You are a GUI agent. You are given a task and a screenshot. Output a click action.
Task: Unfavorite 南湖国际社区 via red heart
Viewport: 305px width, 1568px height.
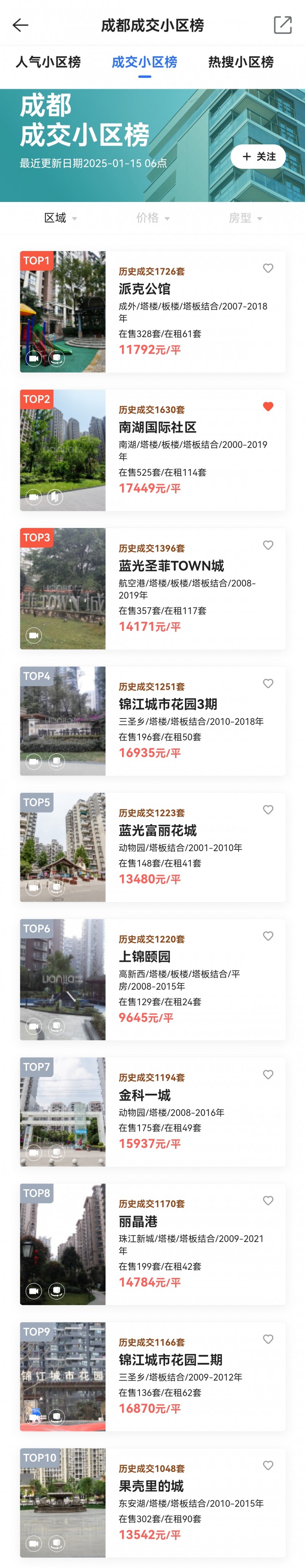coord(268,406)
